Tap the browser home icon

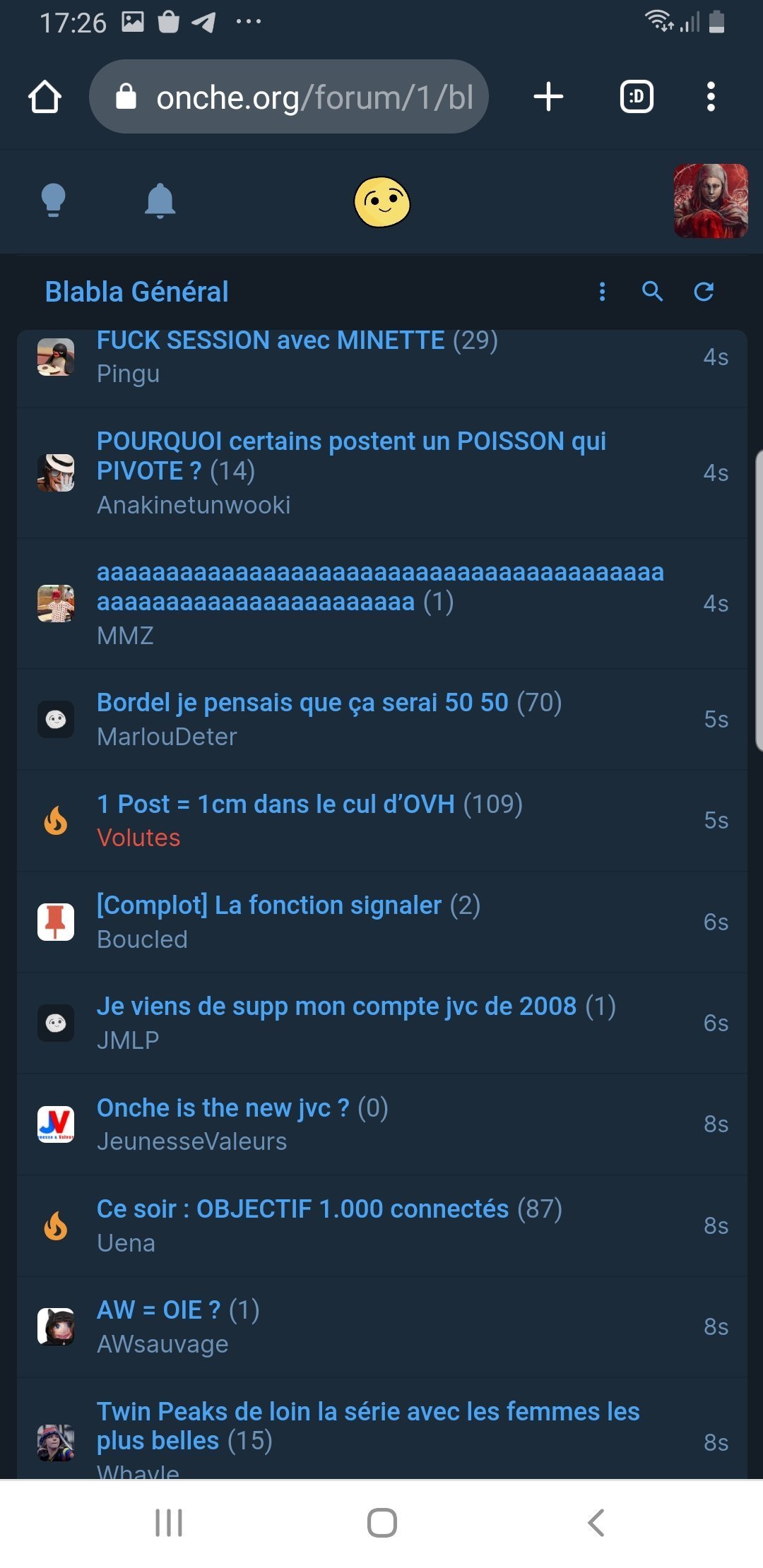point(45,97)
